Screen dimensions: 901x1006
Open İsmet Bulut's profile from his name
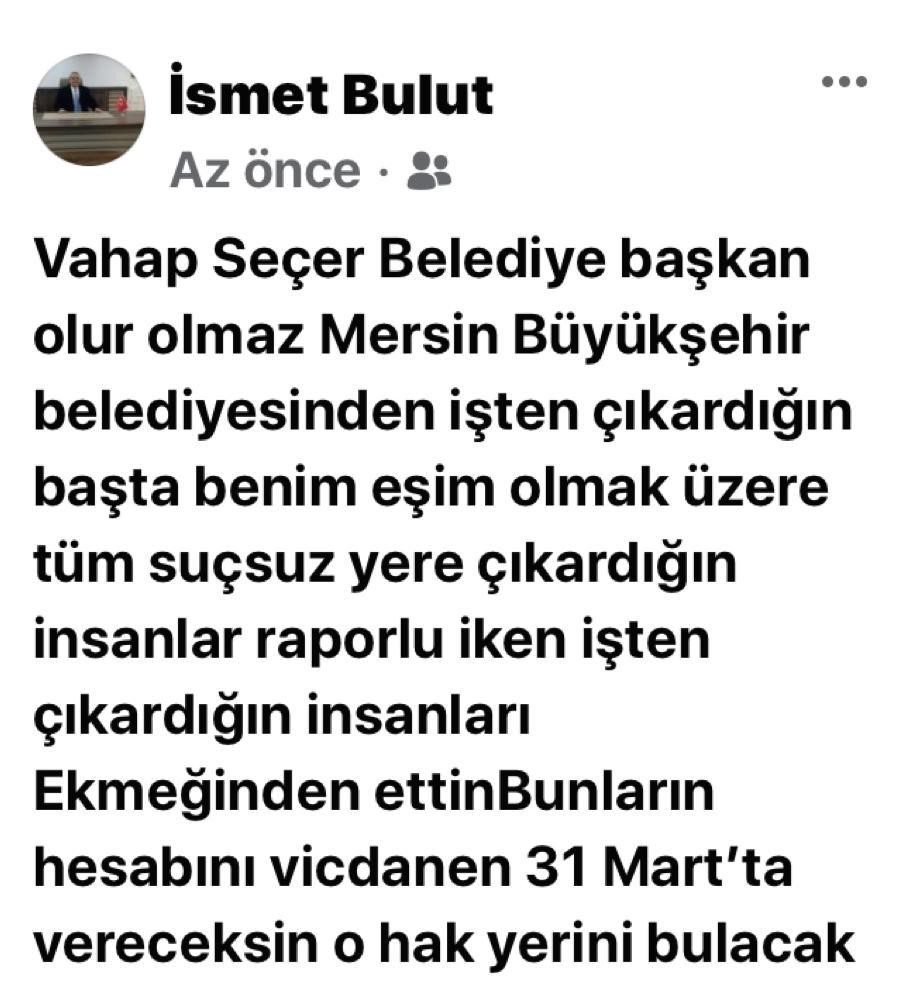[x=331, y=95]
